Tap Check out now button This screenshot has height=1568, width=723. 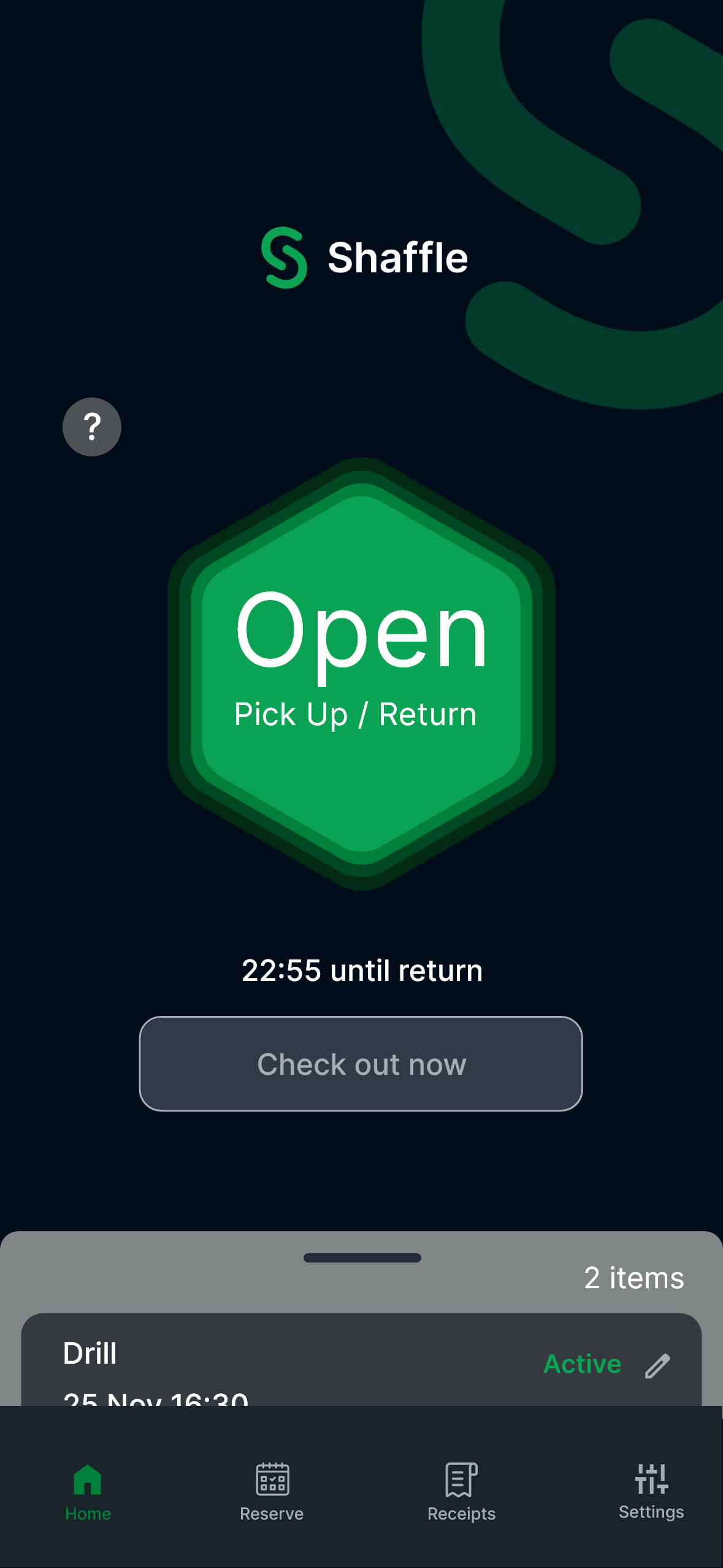coord(361,1064)
